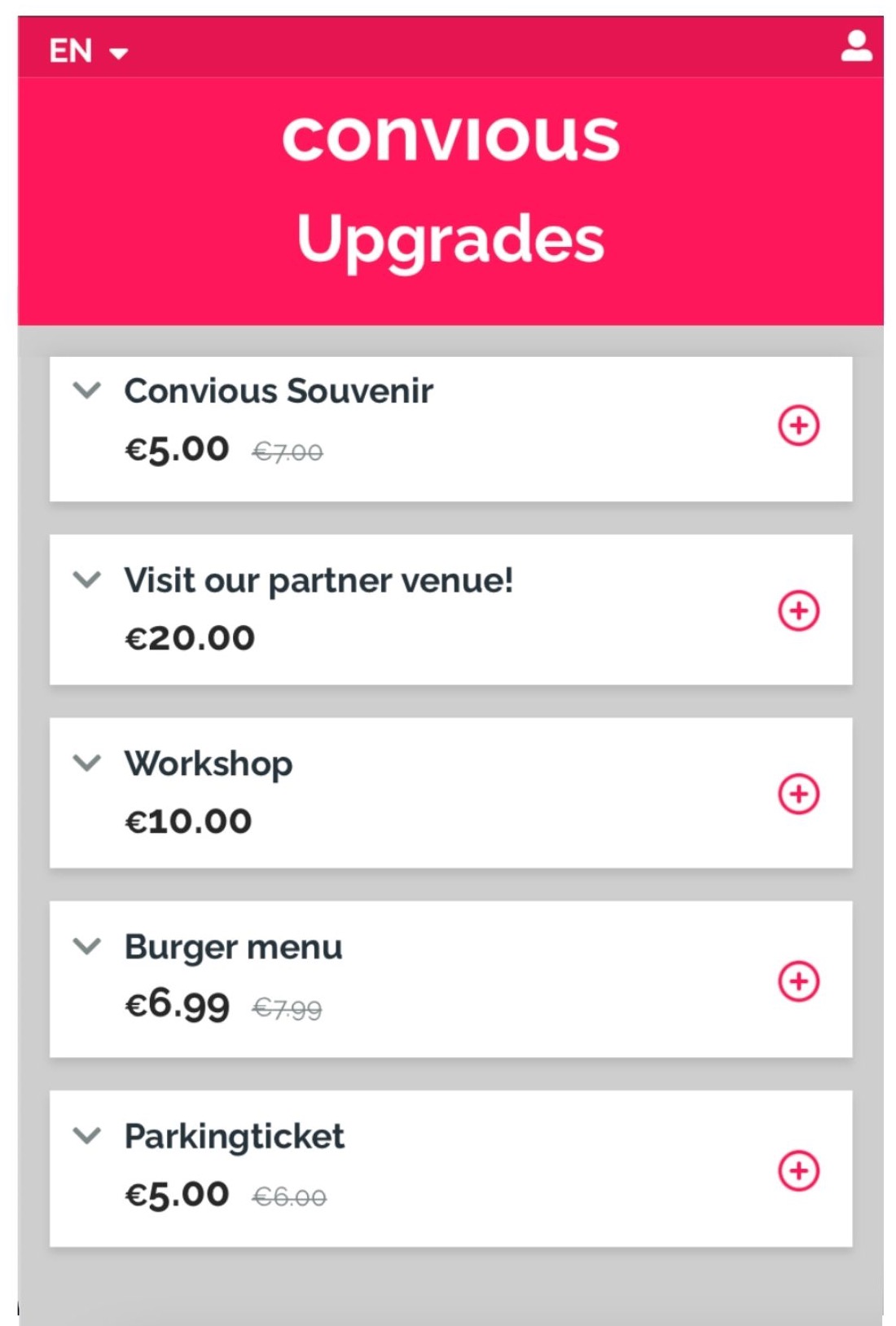Viewport: 896px width, 1326px height.
Task: Add Convious Souvenir with plus button
Action: click(x=798, y=425)
